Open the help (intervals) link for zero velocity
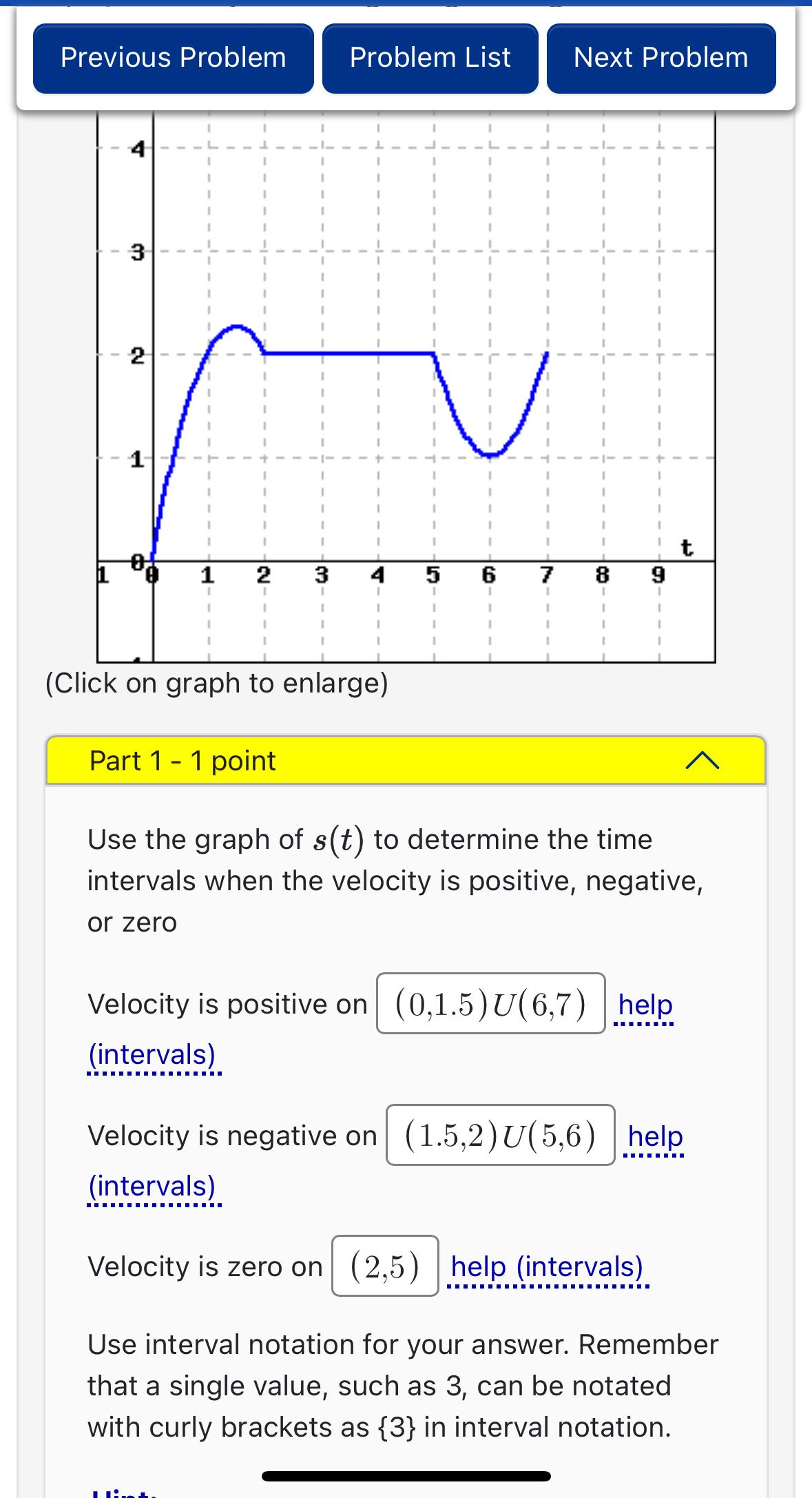The width and height of the screenshot is (812, 1498). click(546, 1265)
